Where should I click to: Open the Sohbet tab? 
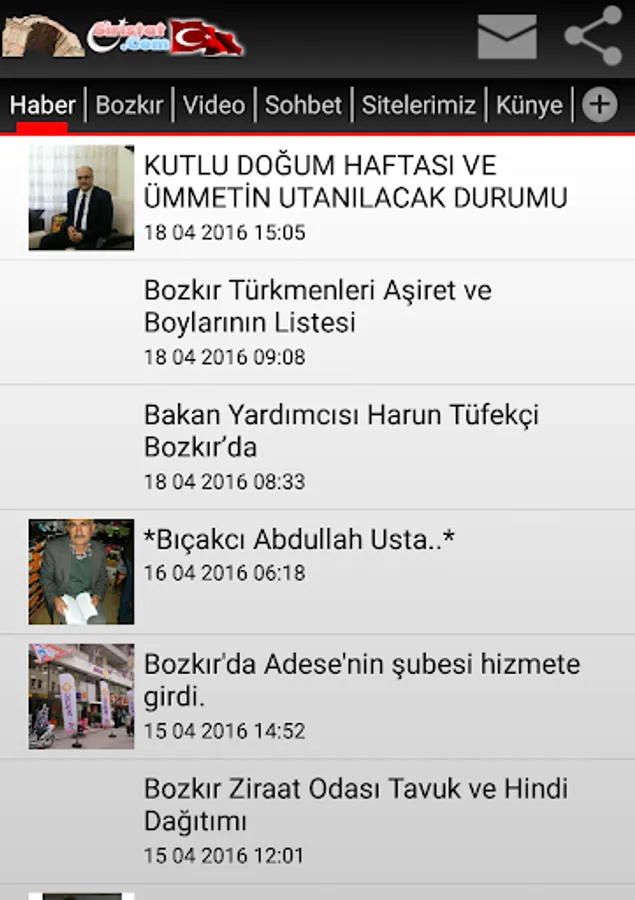(x=304, y=105)
